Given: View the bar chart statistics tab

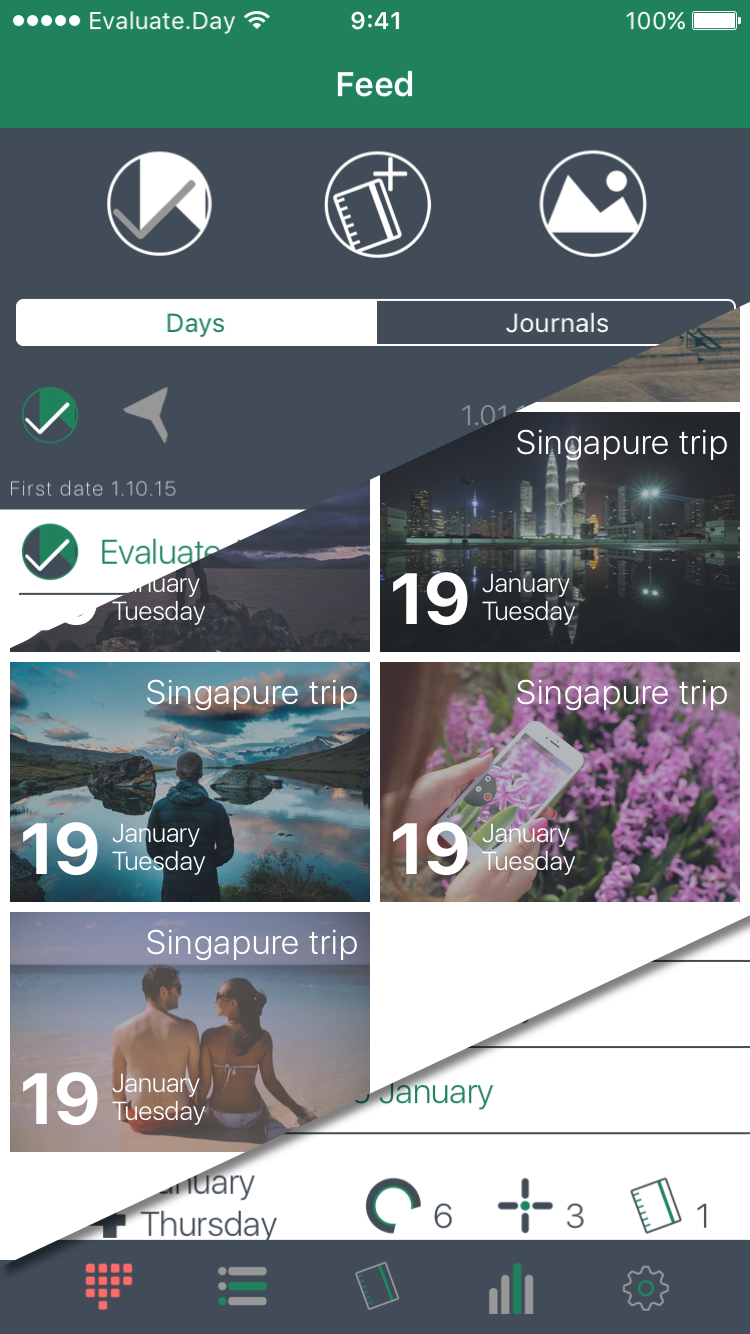Looking at the screenshot, I should point(511,1287).
